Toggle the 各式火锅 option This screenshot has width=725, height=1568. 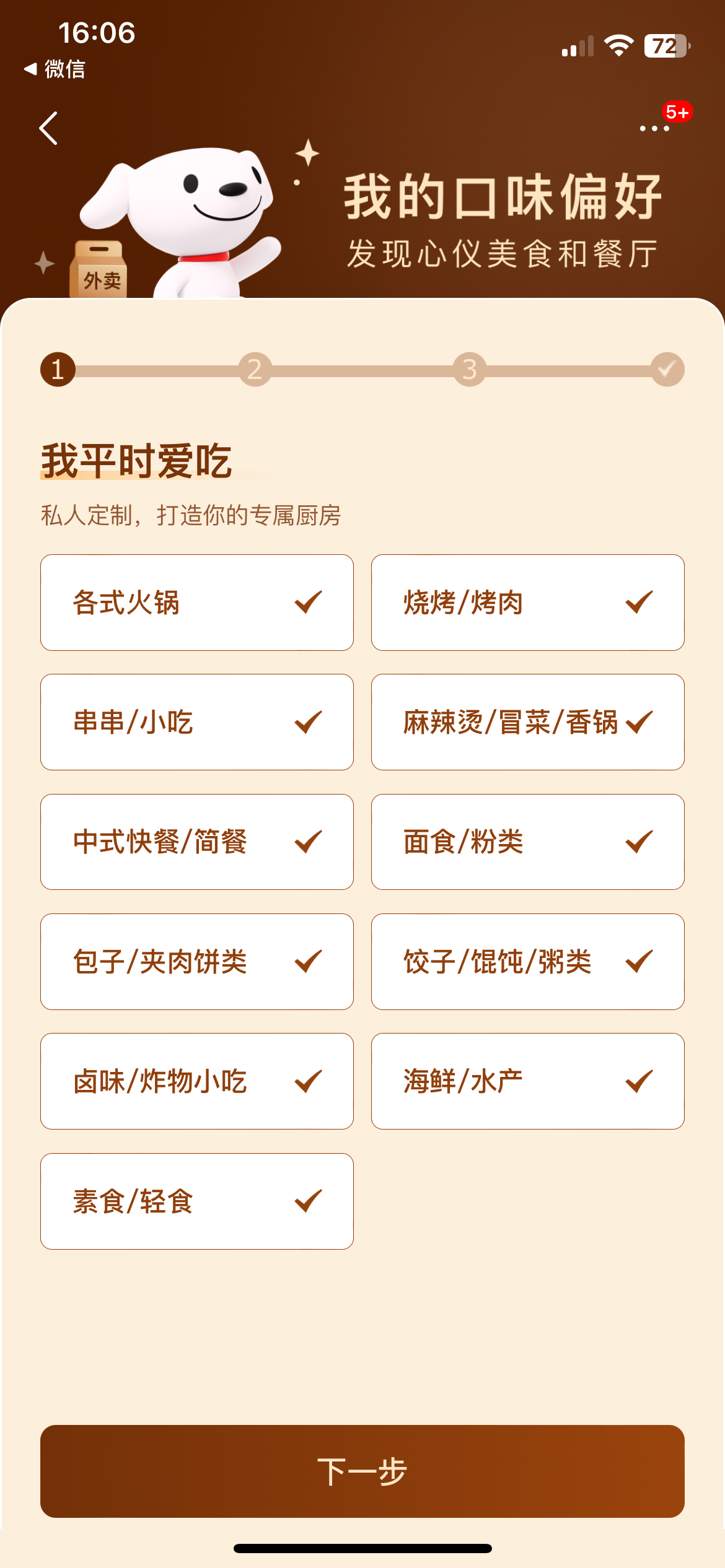[x=197, y=603]
